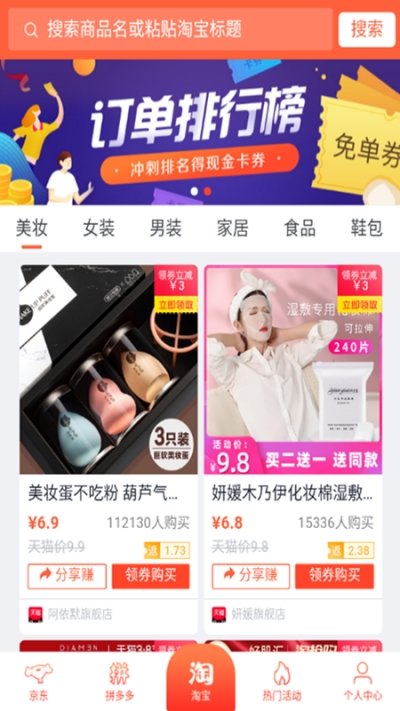Tap 分享赚 for the 妍媛化妆棉 product
The image size is (400, 711).
pyautogui.click(x=251, y=576)
